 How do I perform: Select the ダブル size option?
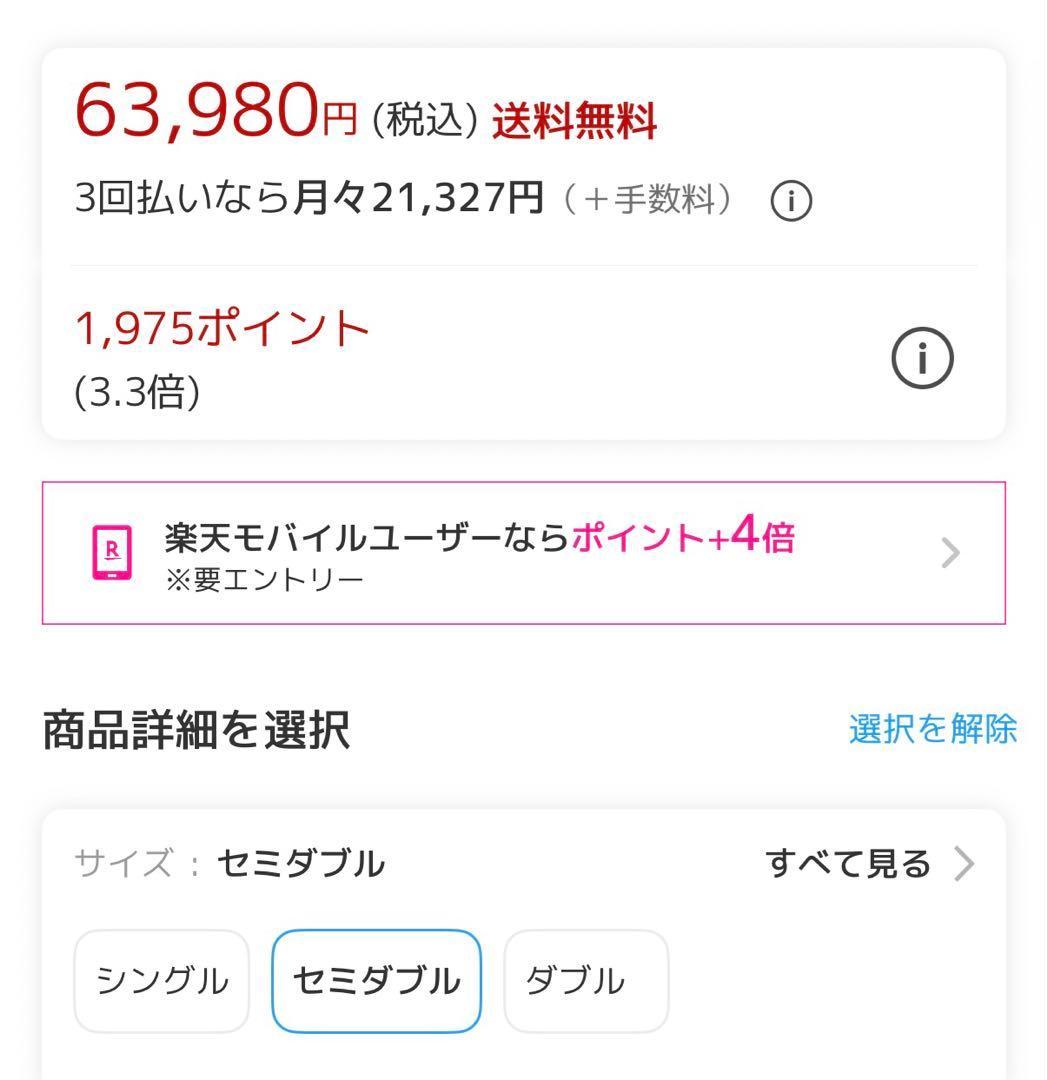pyautogui.click(x=585, y=980)
